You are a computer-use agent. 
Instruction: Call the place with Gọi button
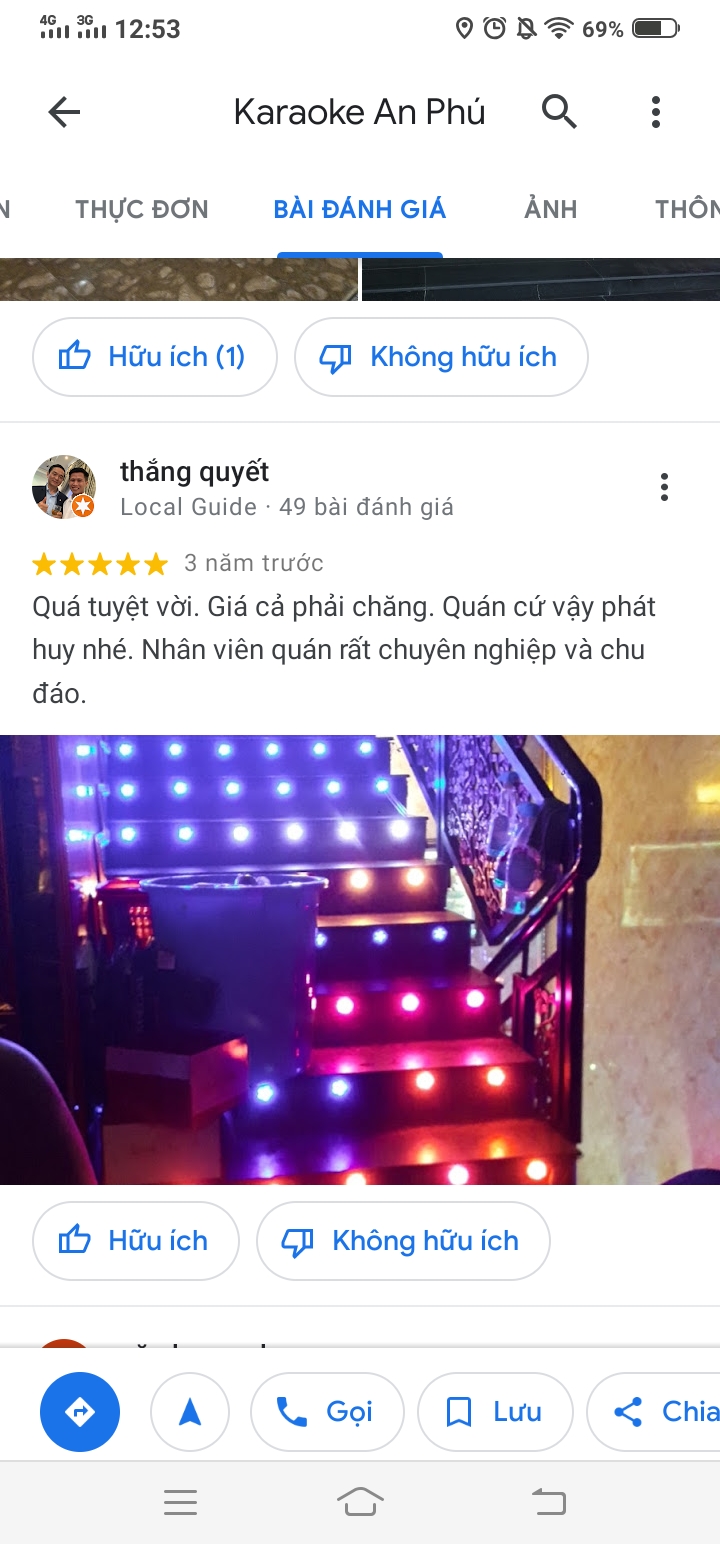pyautogui.click(x=327, y=1411)
